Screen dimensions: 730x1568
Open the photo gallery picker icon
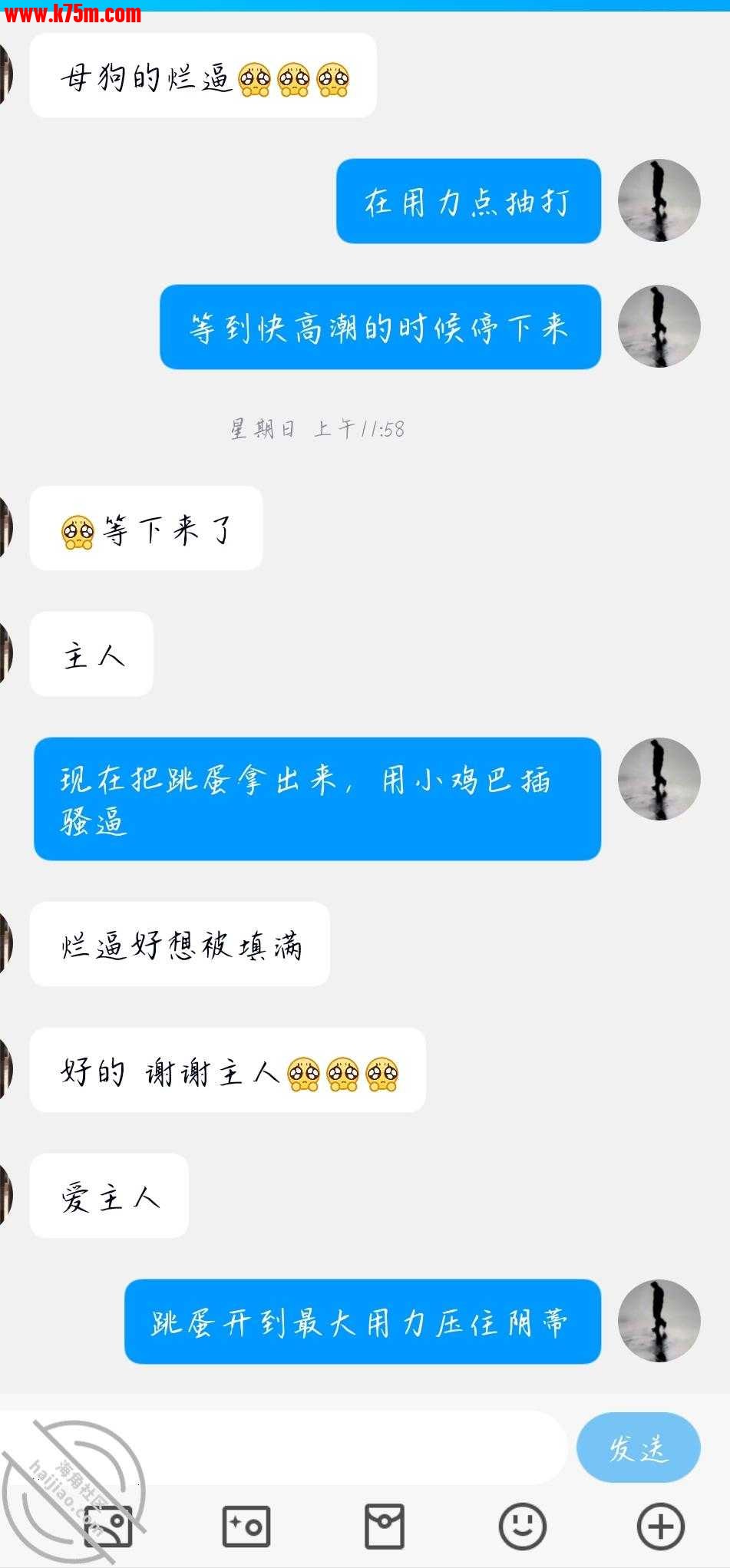[x=108, y=1526]
